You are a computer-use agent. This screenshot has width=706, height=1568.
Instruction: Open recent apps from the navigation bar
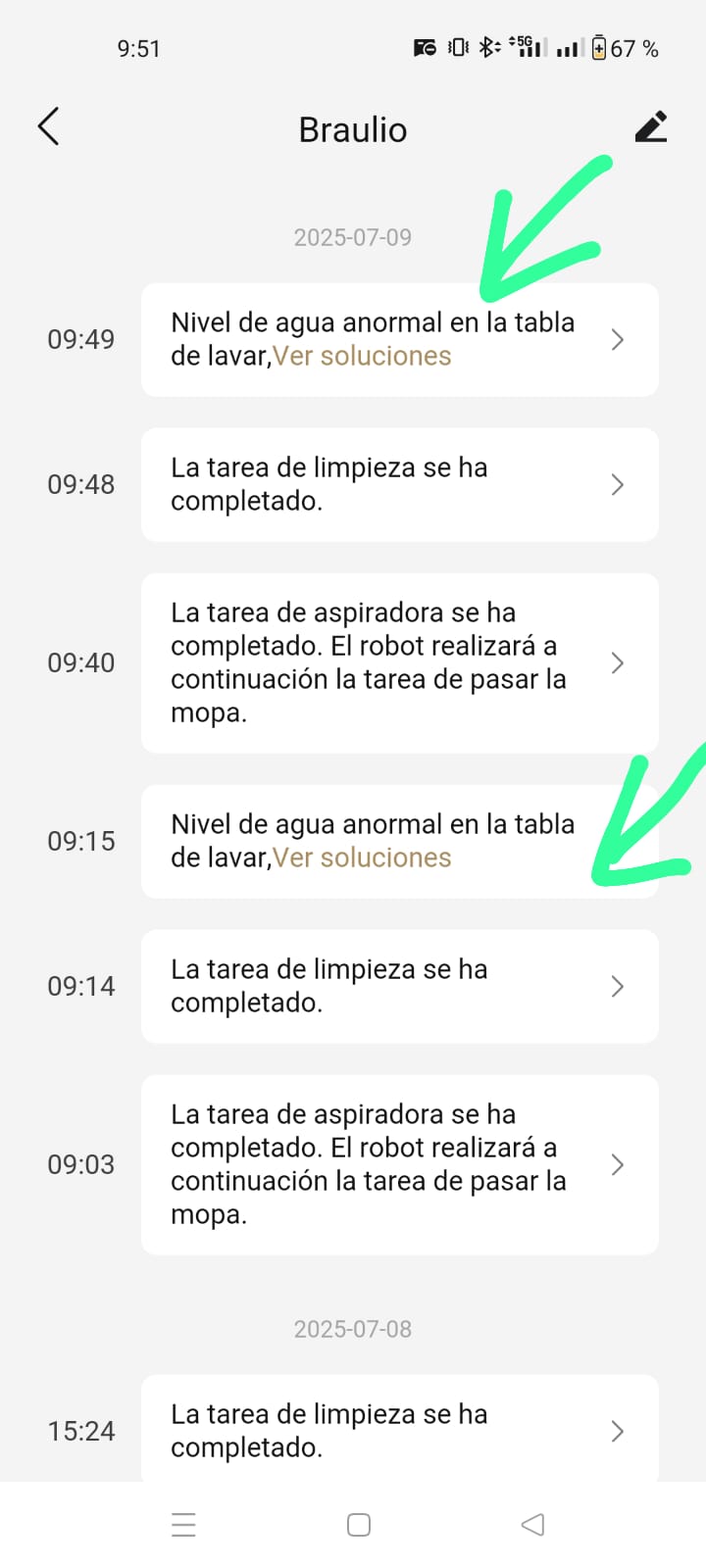pos(183,1525)
